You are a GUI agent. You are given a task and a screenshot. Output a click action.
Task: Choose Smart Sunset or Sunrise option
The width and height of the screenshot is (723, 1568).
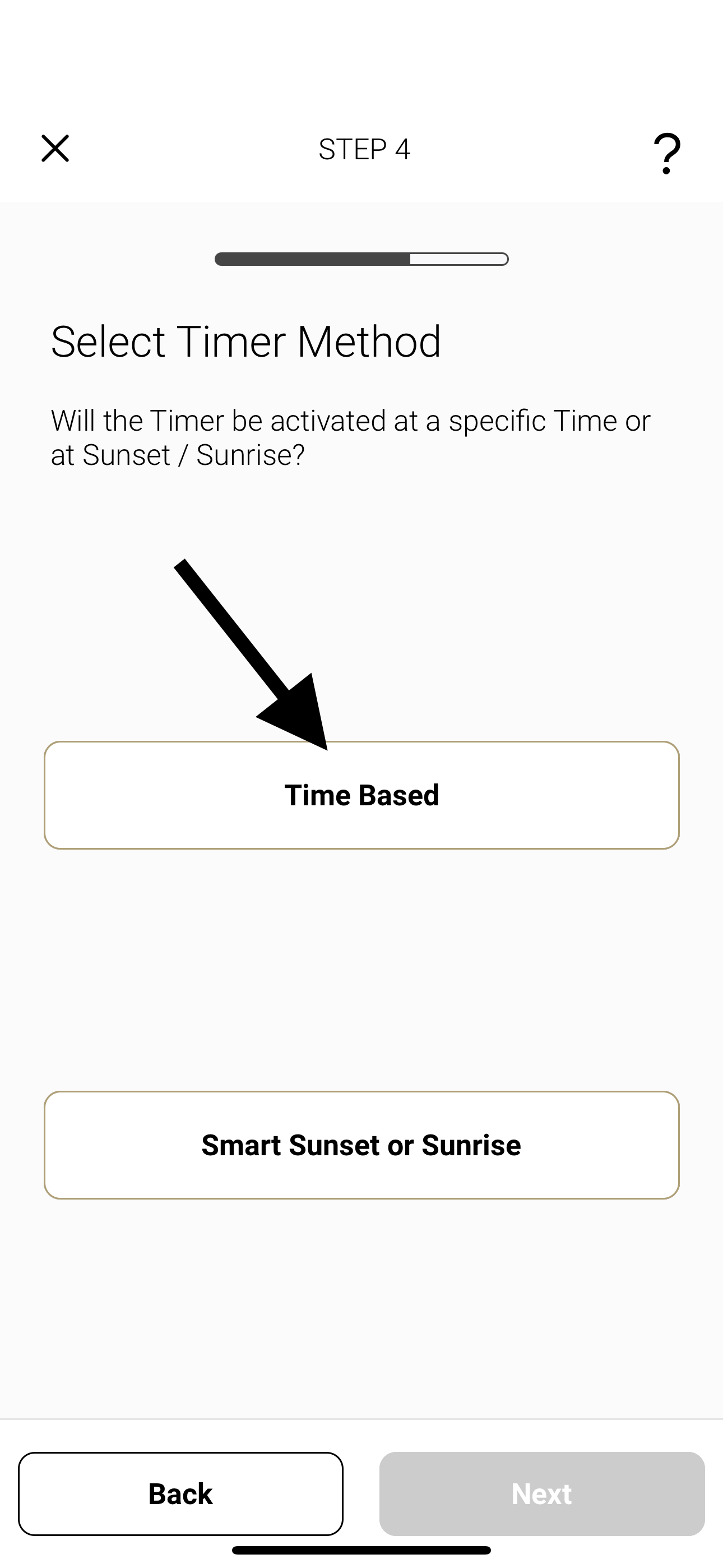361,1145
